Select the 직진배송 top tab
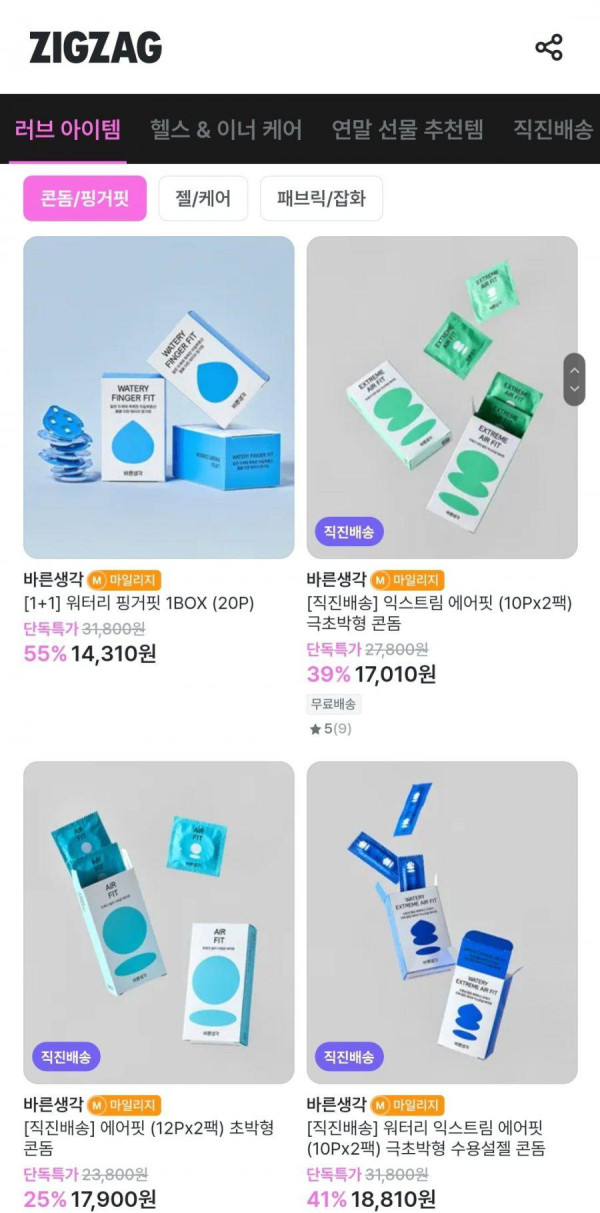Viewport: 600px width, 1213px height. [552, 129]
